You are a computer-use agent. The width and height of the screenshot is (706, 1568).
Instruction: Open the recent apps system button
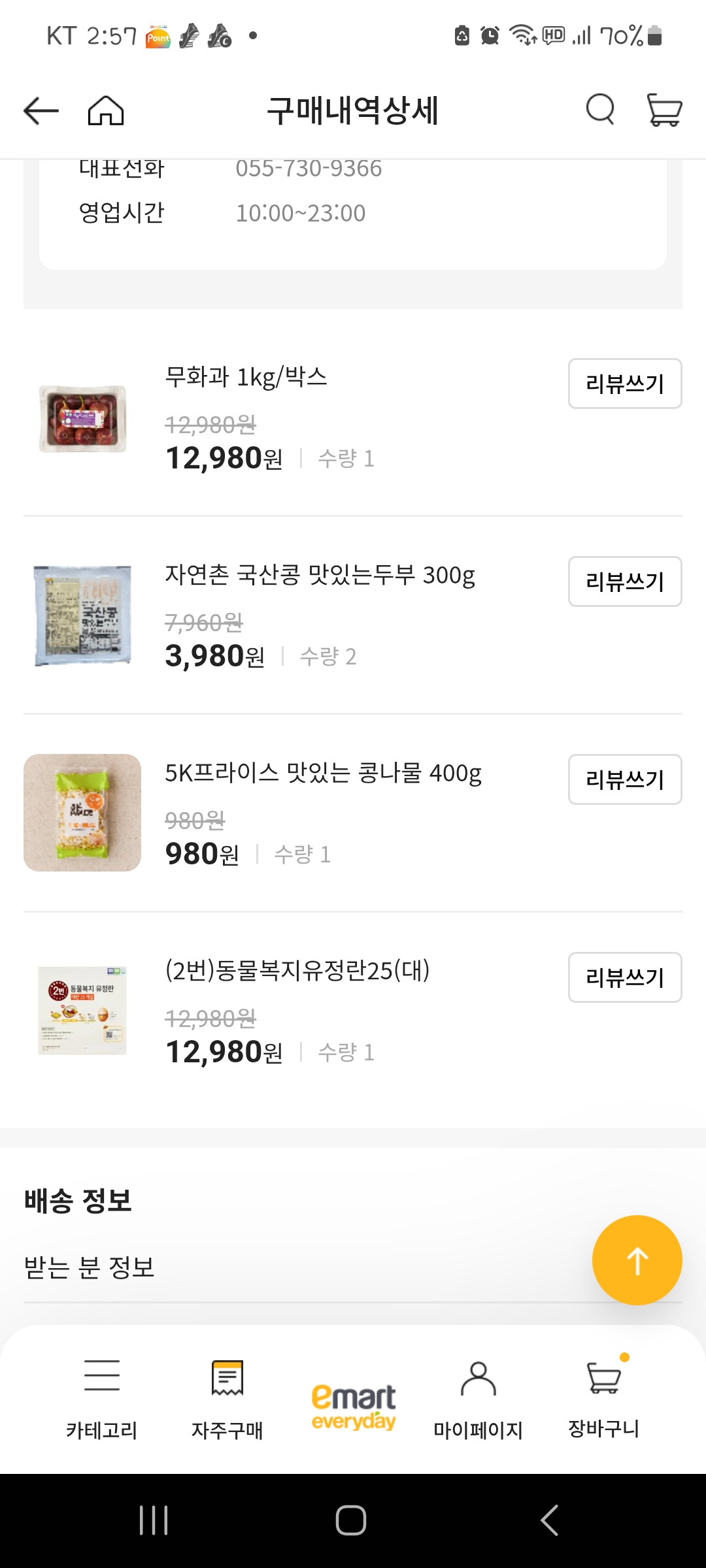(154, 1520)
